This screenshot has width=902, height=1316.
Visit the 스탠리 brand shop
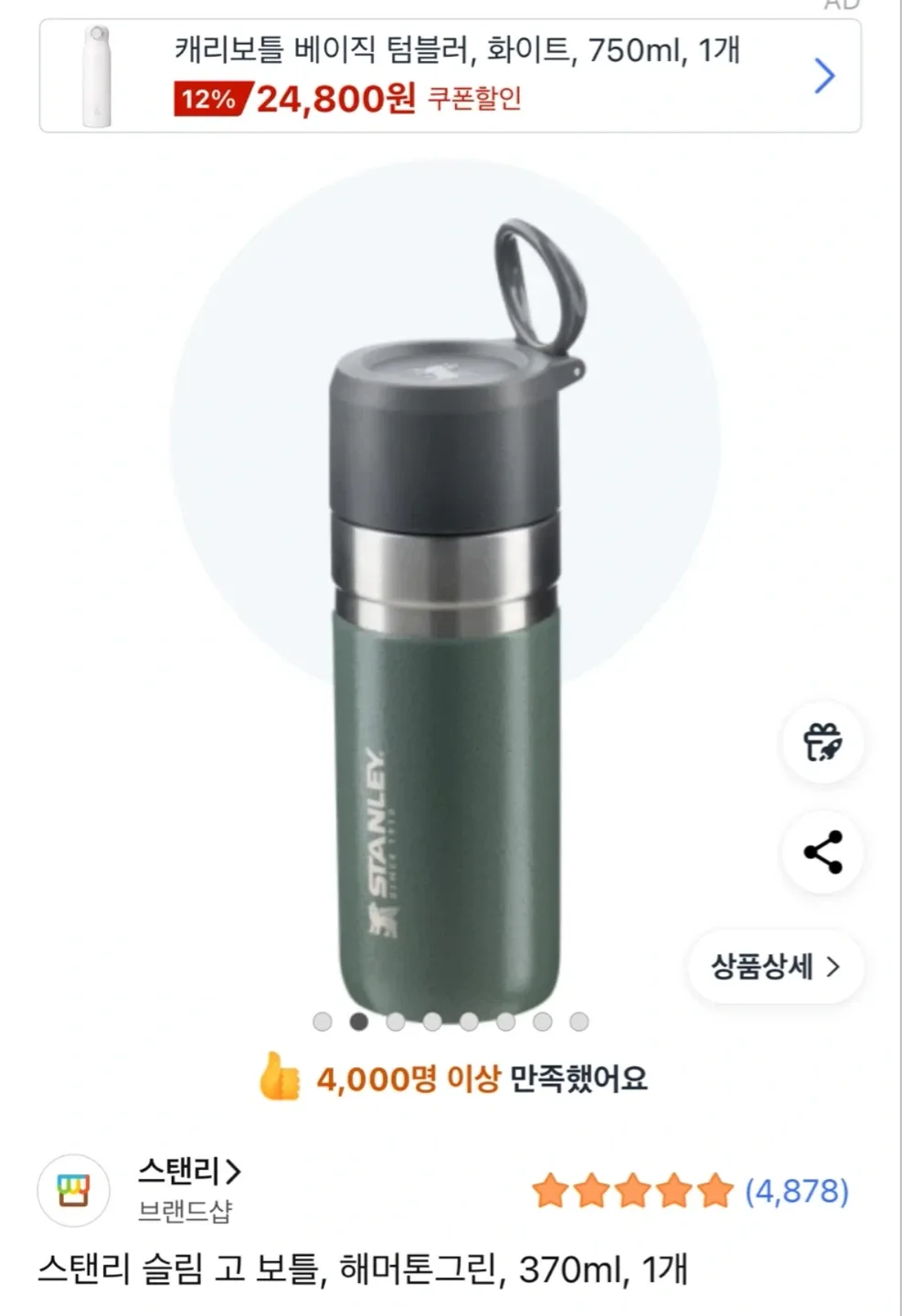189,1172
